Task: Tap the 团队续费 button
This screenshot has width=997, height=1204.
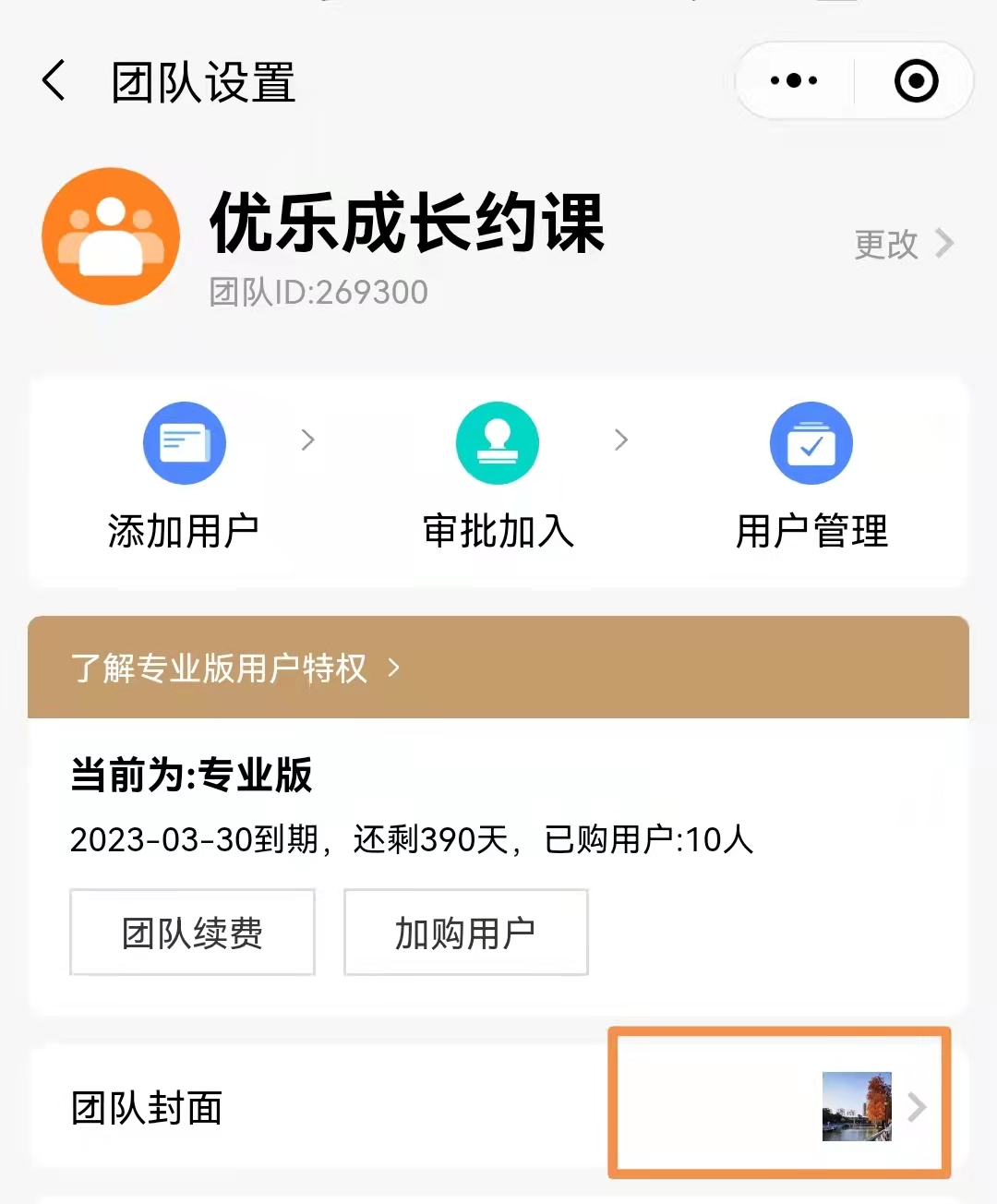Action: click(192, 933)
